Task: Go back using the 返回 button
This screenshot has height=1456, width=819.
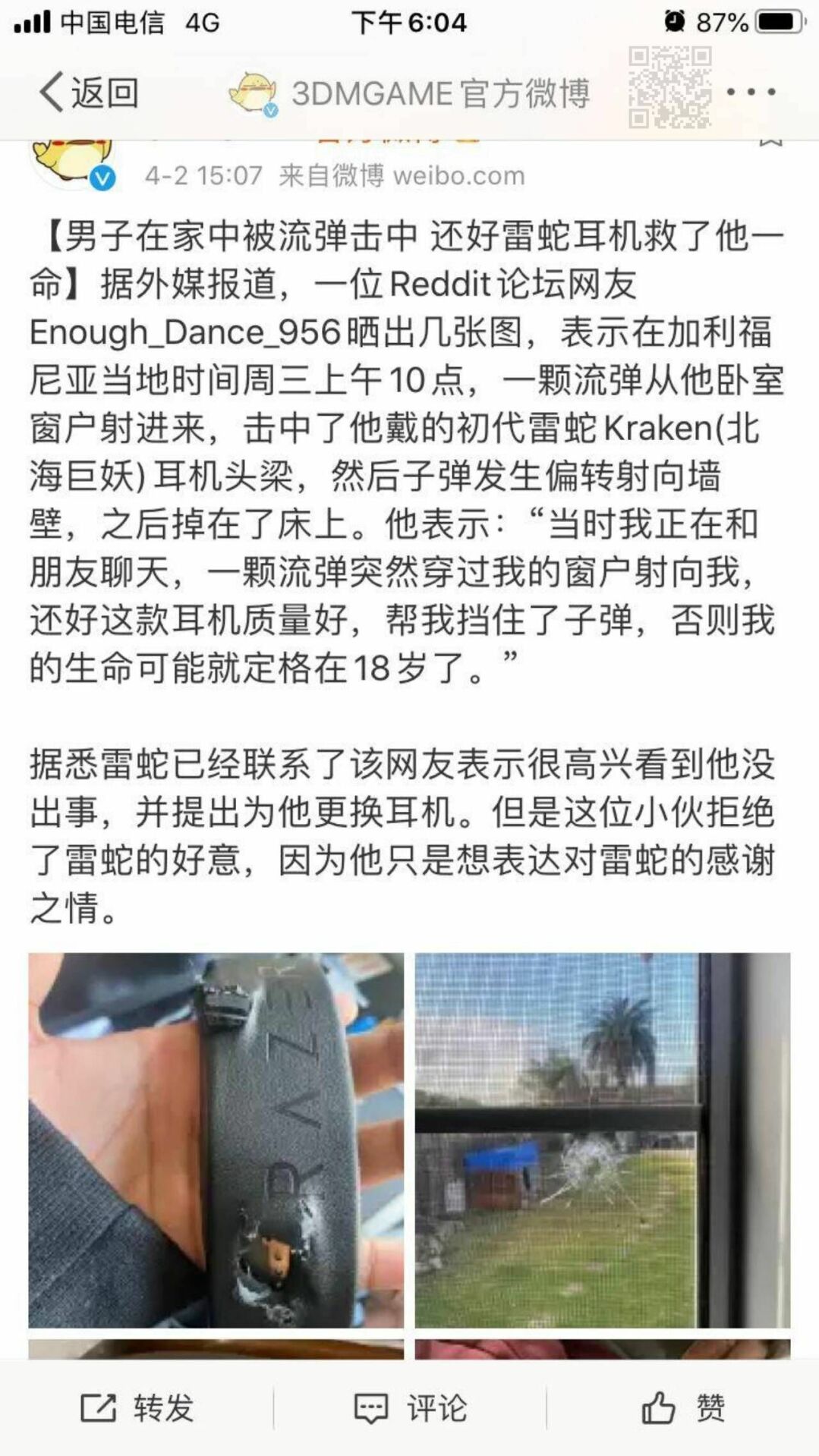Action: 88,93
